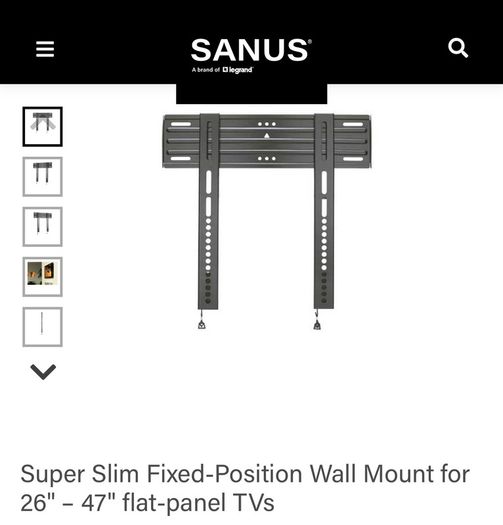Open the hamburger menu
Image resolution: width=503 pixels, height=525 pixels.
pos(45,49)
